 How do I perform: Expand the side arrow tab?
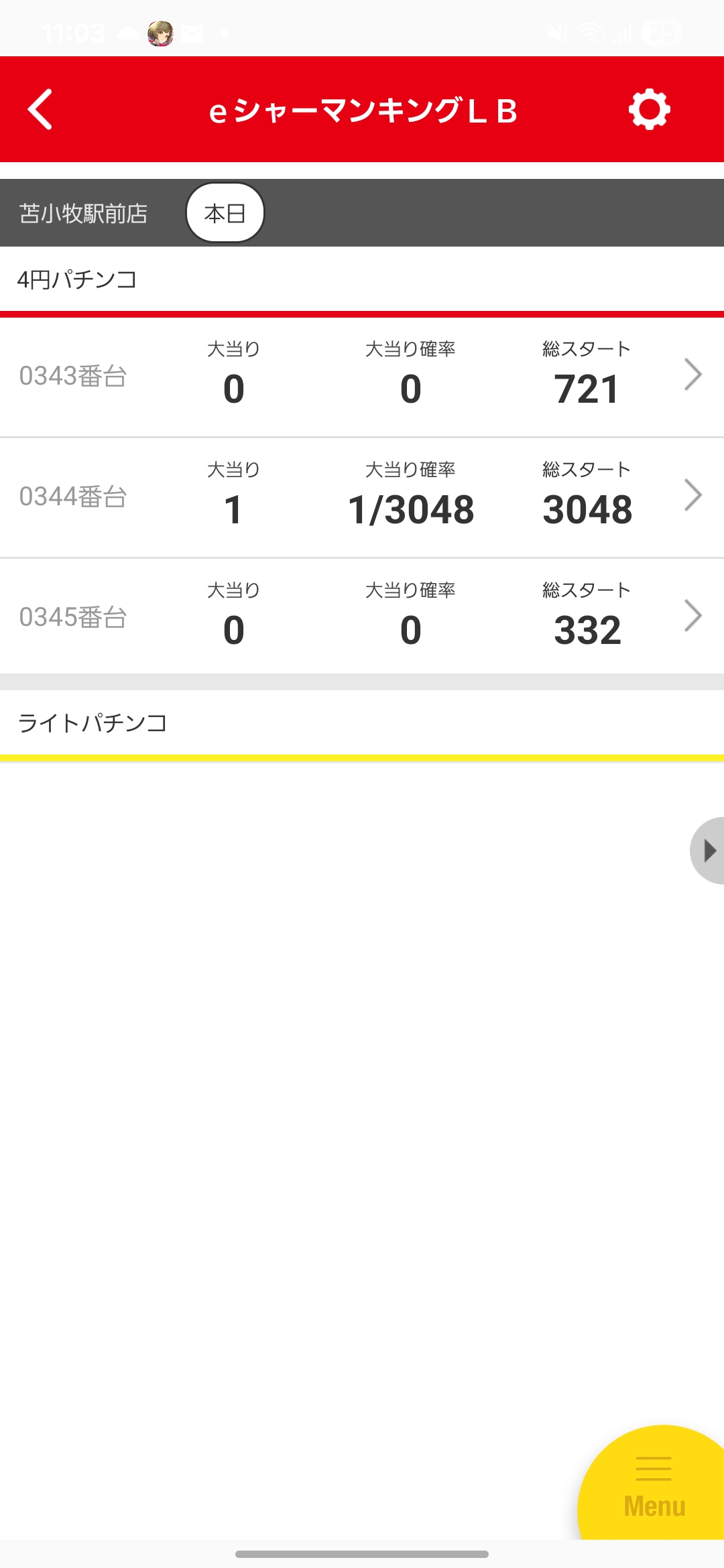pyautogui.click(x=709, y=850)
